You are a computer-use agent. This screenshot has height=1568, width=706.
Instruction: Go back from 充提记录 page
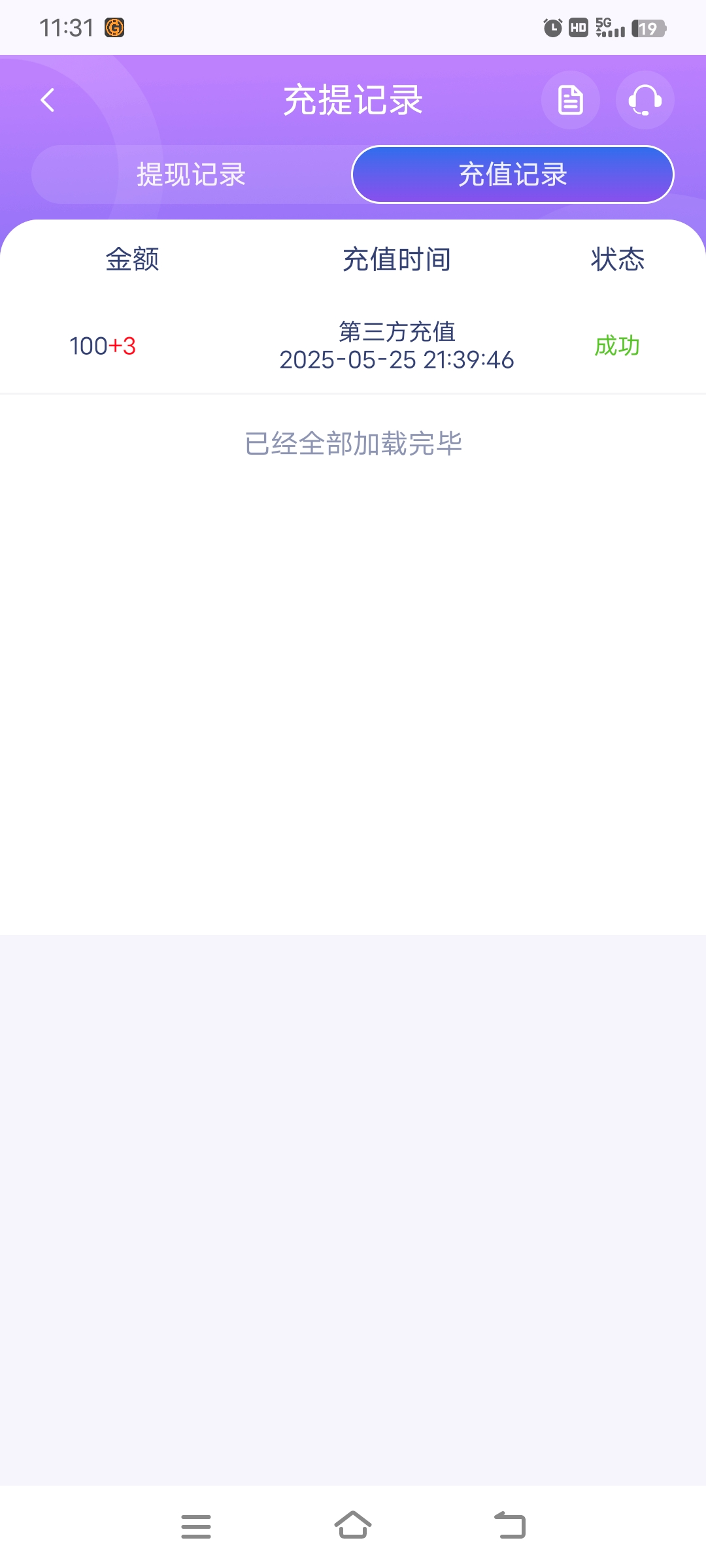pos(48,100)
